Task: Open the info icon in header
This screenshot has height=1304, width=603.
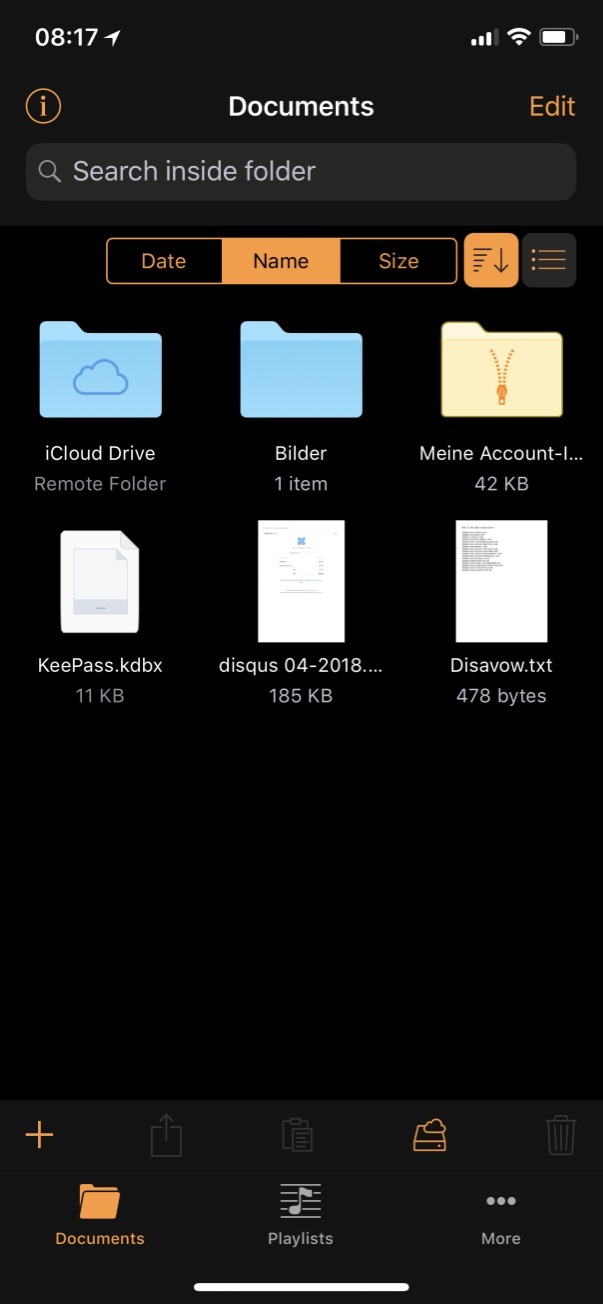Action: (x=43, y=106)
